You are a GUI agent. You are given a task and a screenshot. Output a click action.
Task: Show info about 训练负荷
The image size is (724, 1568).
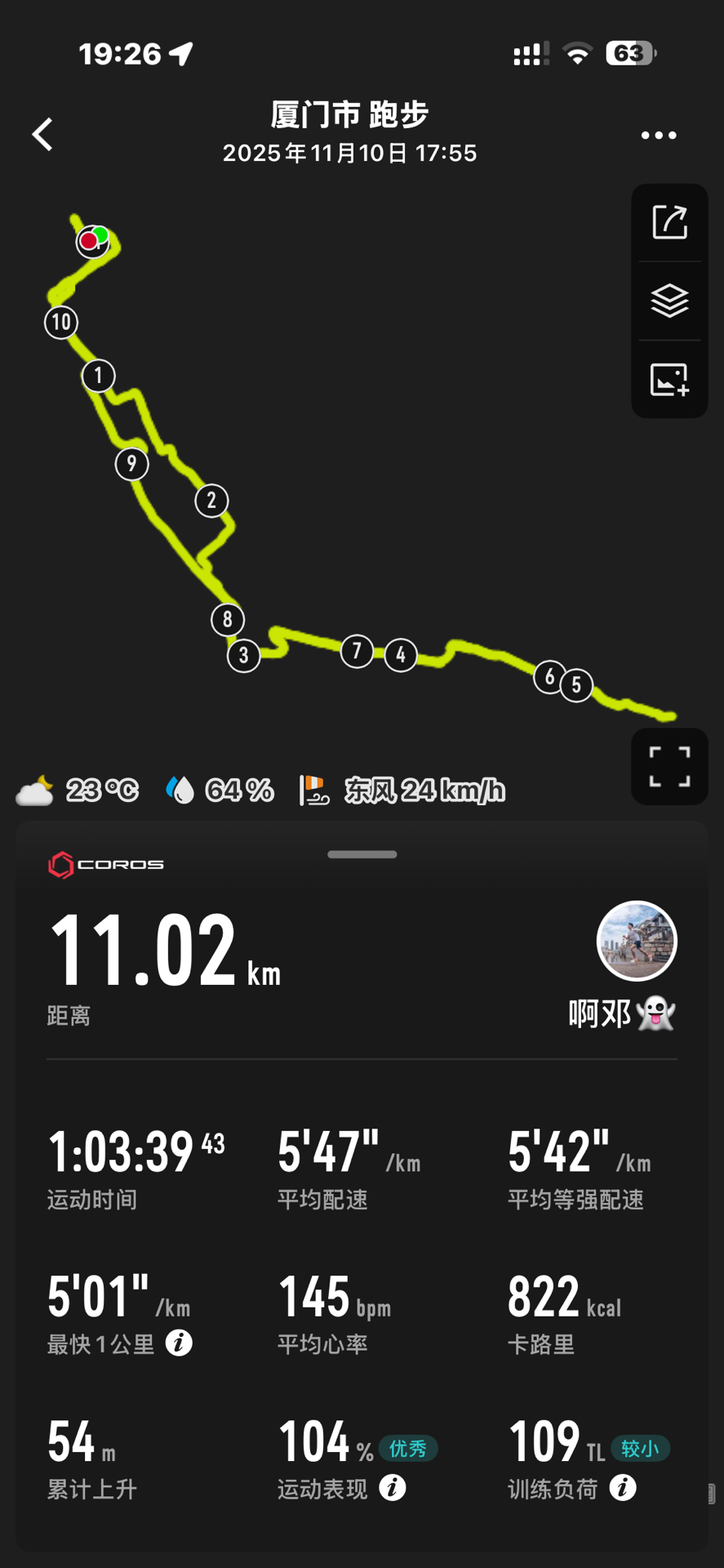[x=623, y=1488]
